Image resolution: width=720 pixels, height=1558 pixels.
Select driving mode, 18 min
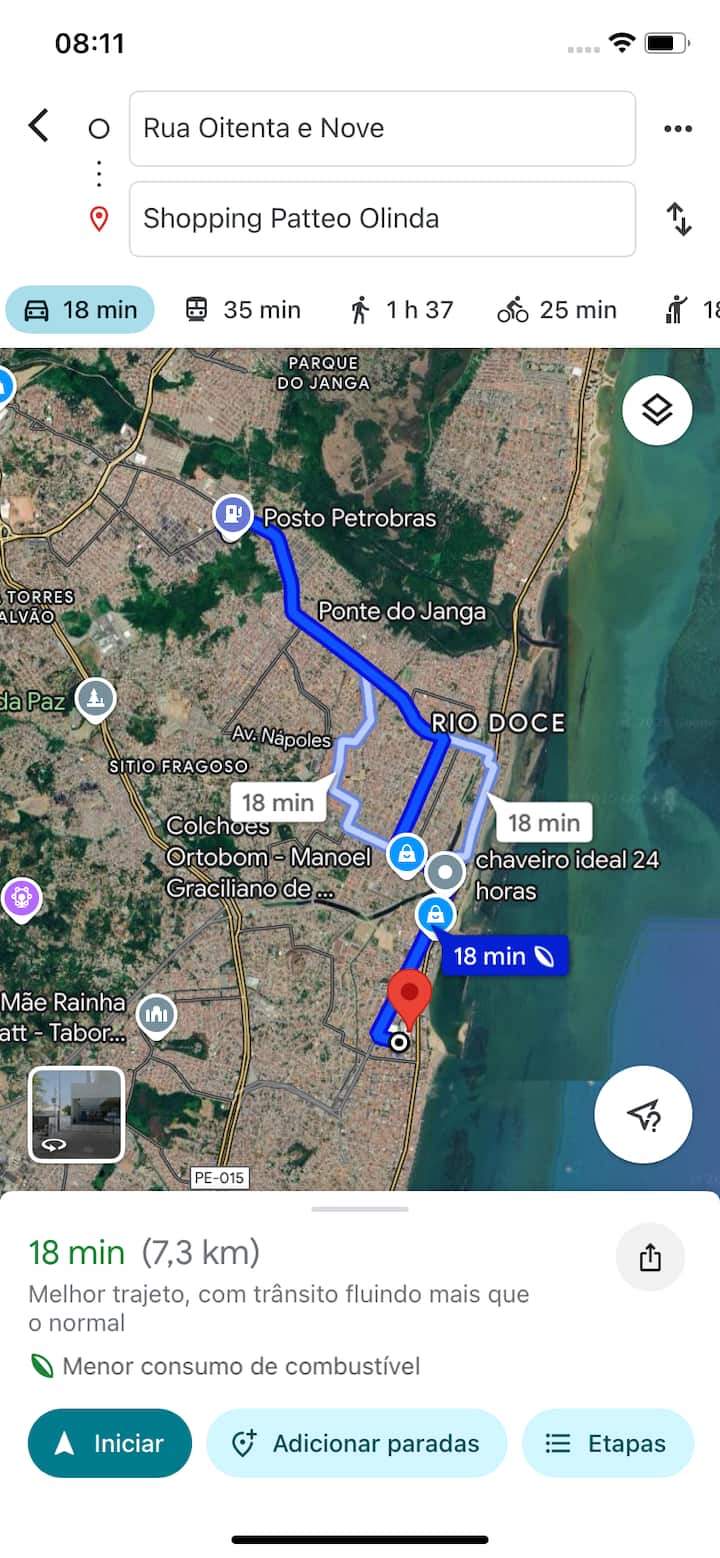click(80, 310)
